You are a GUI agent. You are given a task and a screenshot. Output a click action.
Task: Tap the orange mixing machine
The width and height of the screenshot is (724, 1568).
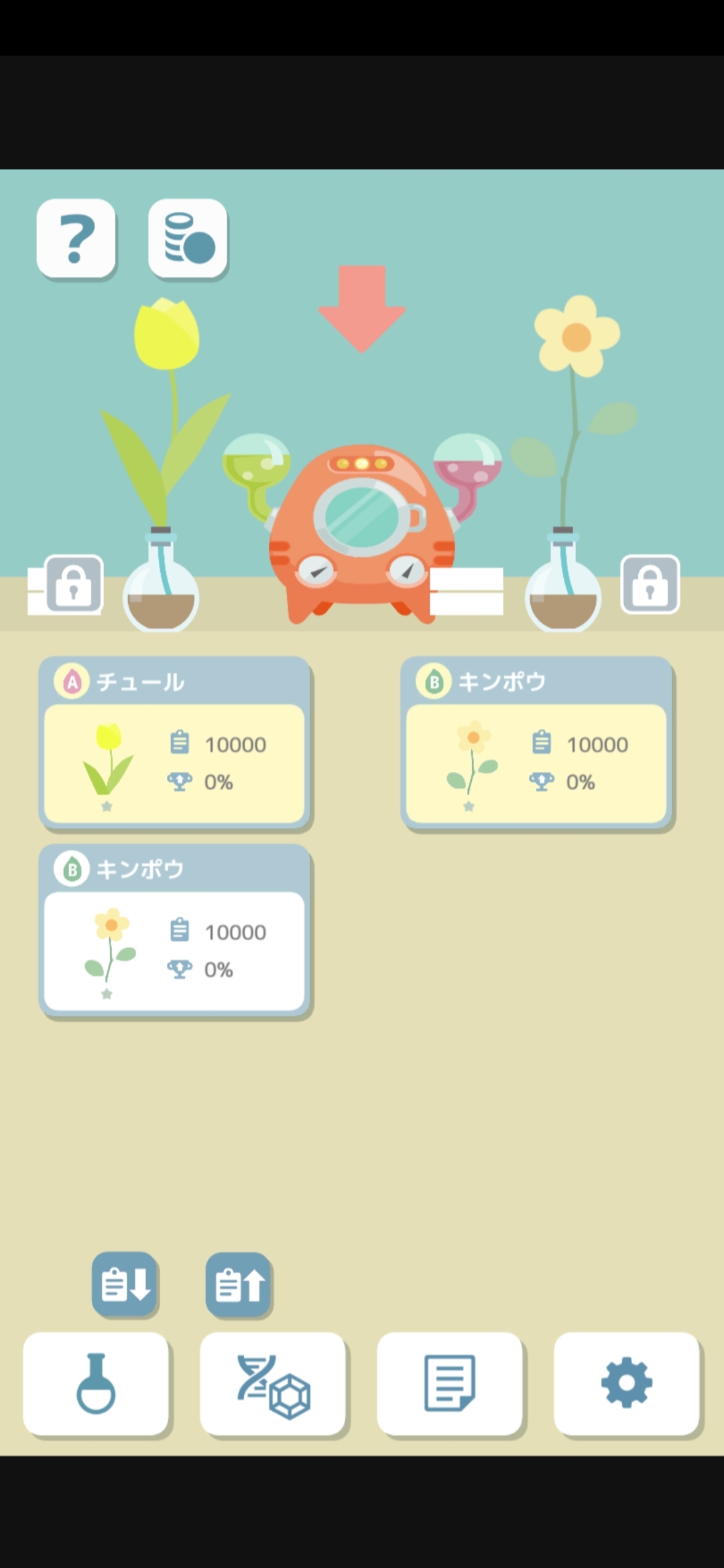[x=362, y=529]
